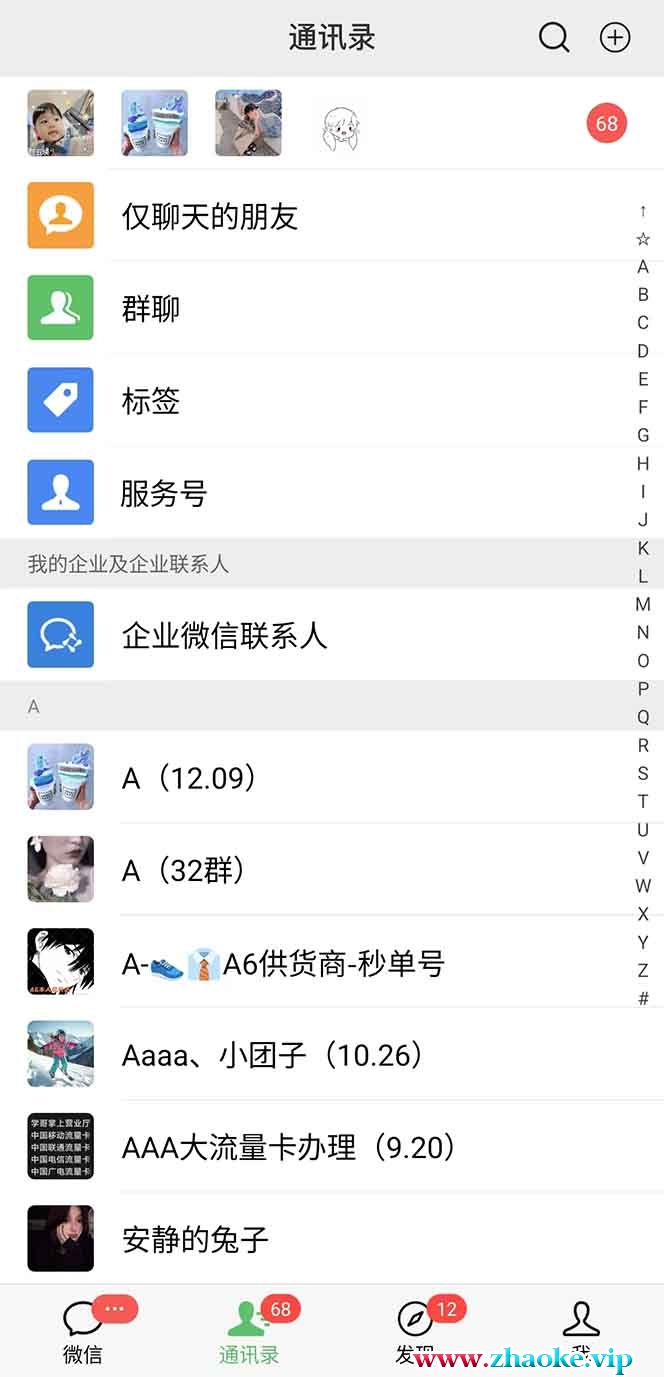
Task: Open search in the contacts header
Action: (554, 38)
